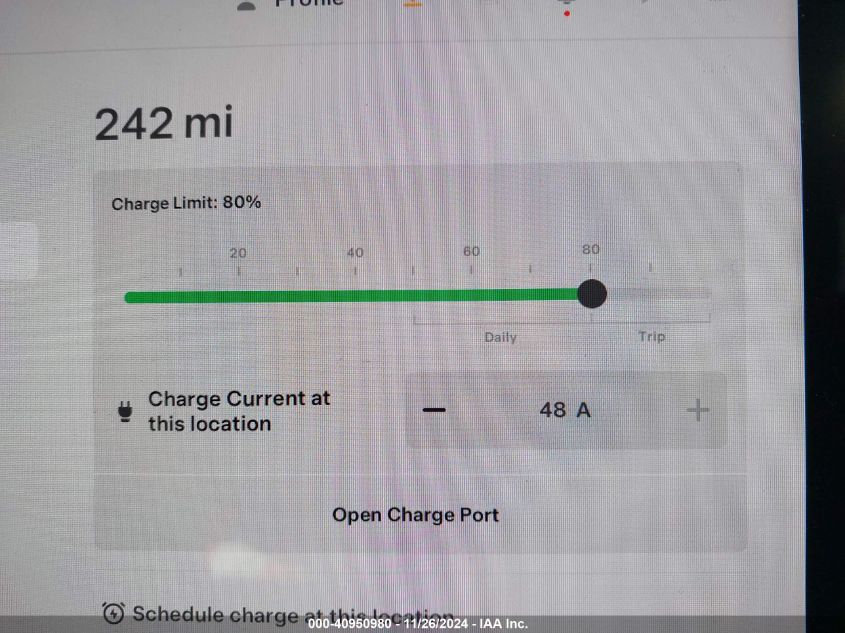Open Schedule charge at this location

[x=280, y=614]
